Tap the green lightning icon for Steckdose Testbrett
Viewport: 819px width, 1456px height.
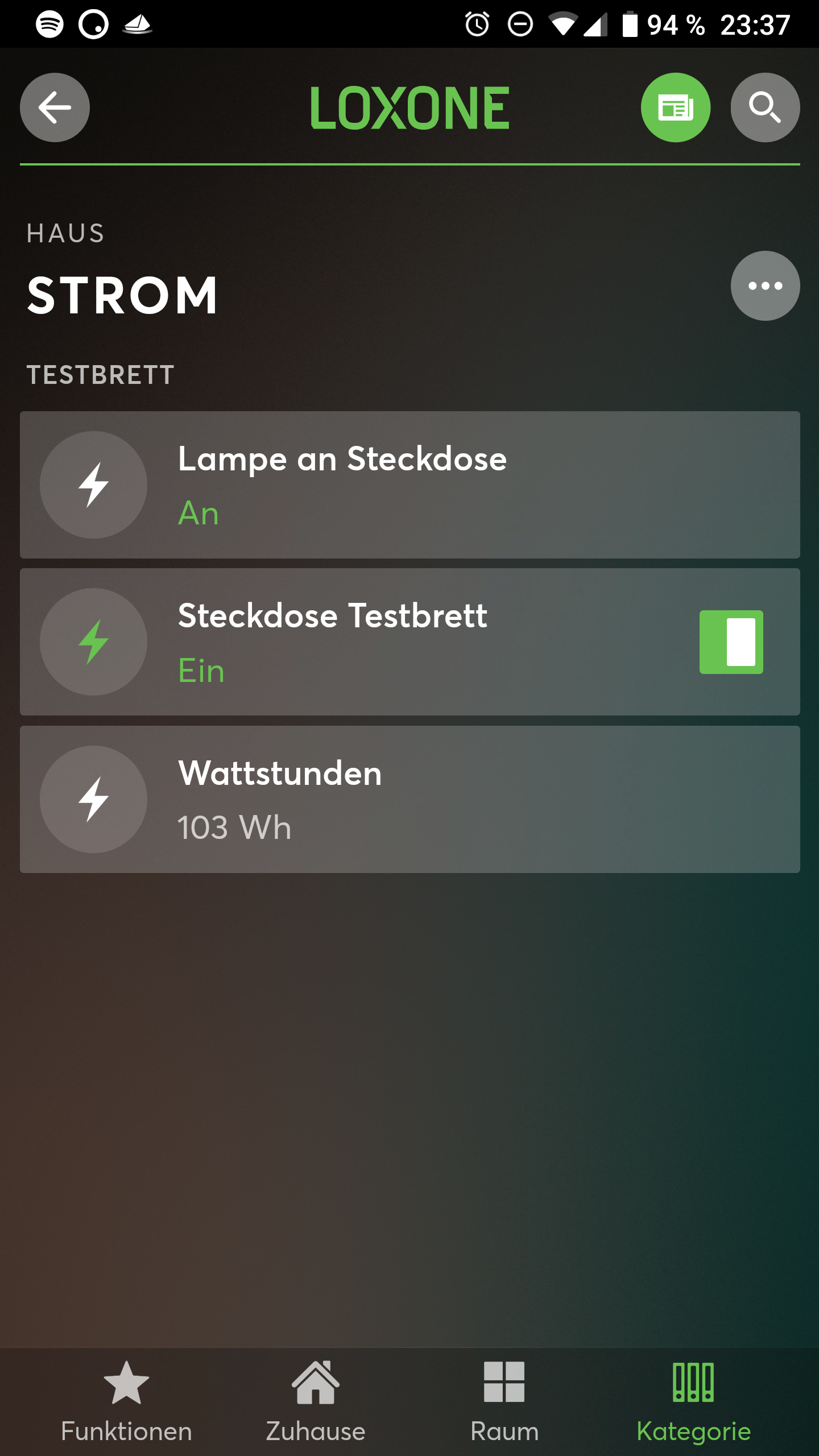(x=94, y=642)
